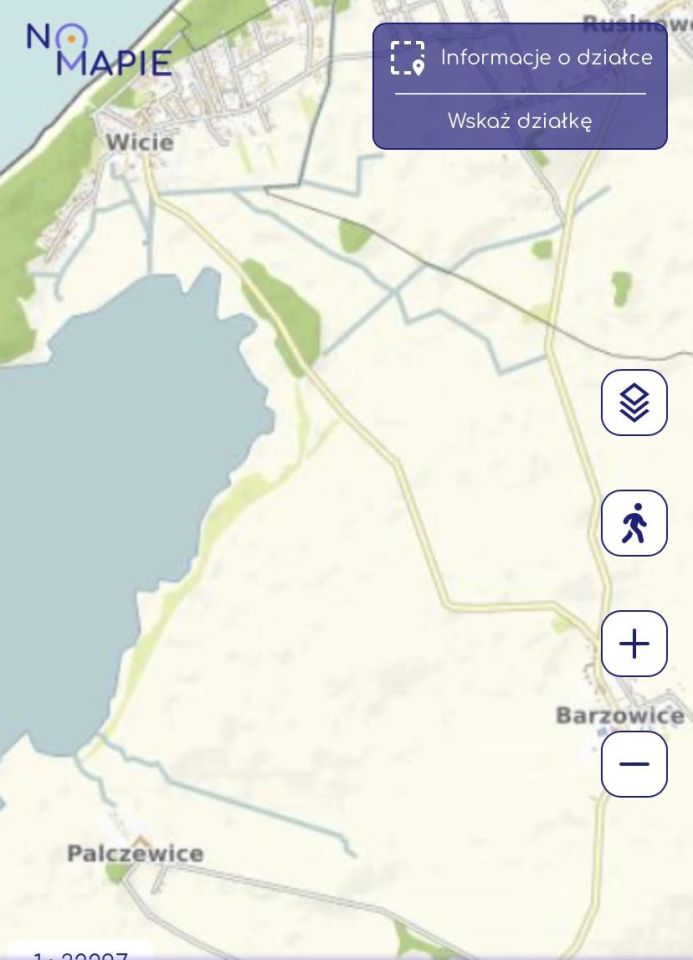Activate the walking person mode button
Image resolution: width=693 pixels, height=960 pixels.
point(634,523)
